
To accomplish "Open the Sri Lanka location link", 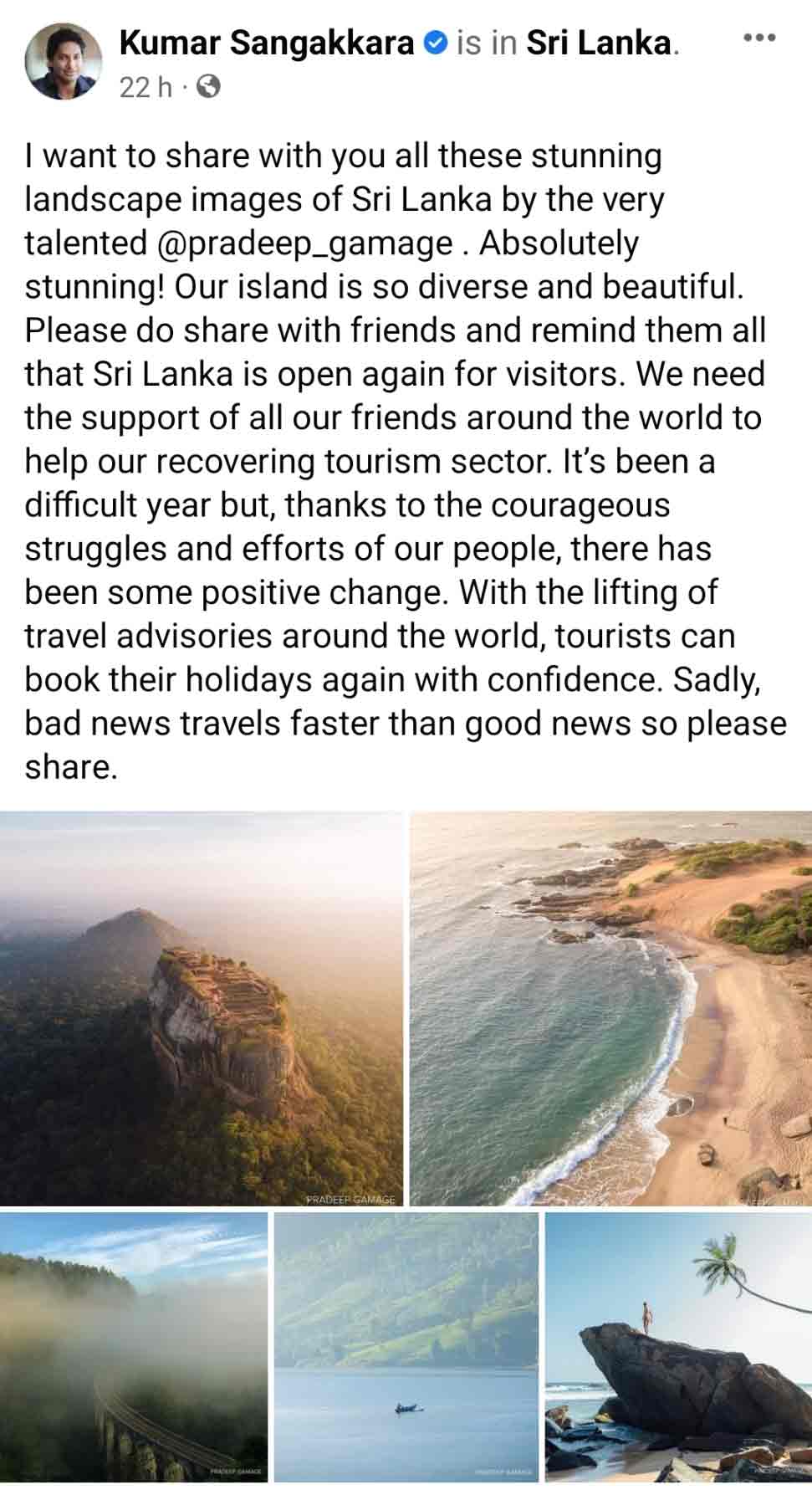I will 599,43.
